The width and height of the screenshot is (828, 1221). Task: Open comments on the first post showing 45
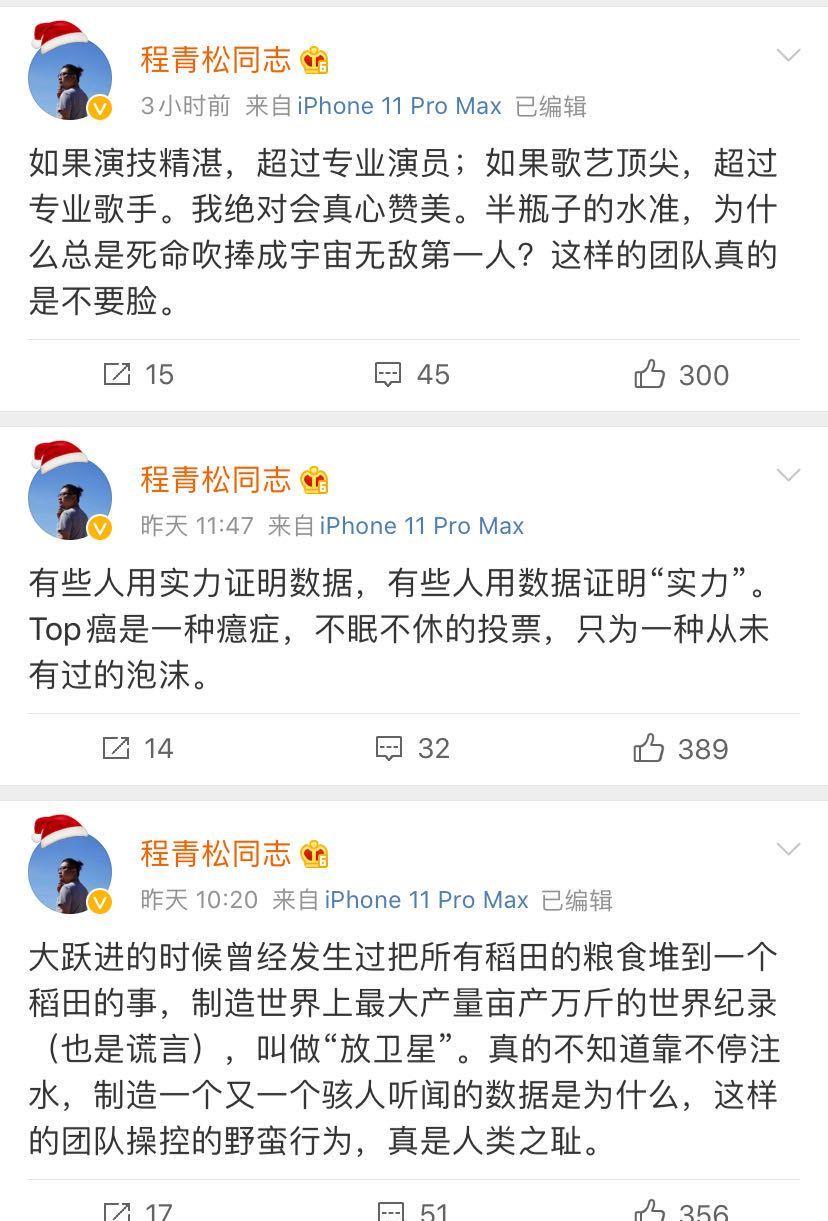pos(389,375)
